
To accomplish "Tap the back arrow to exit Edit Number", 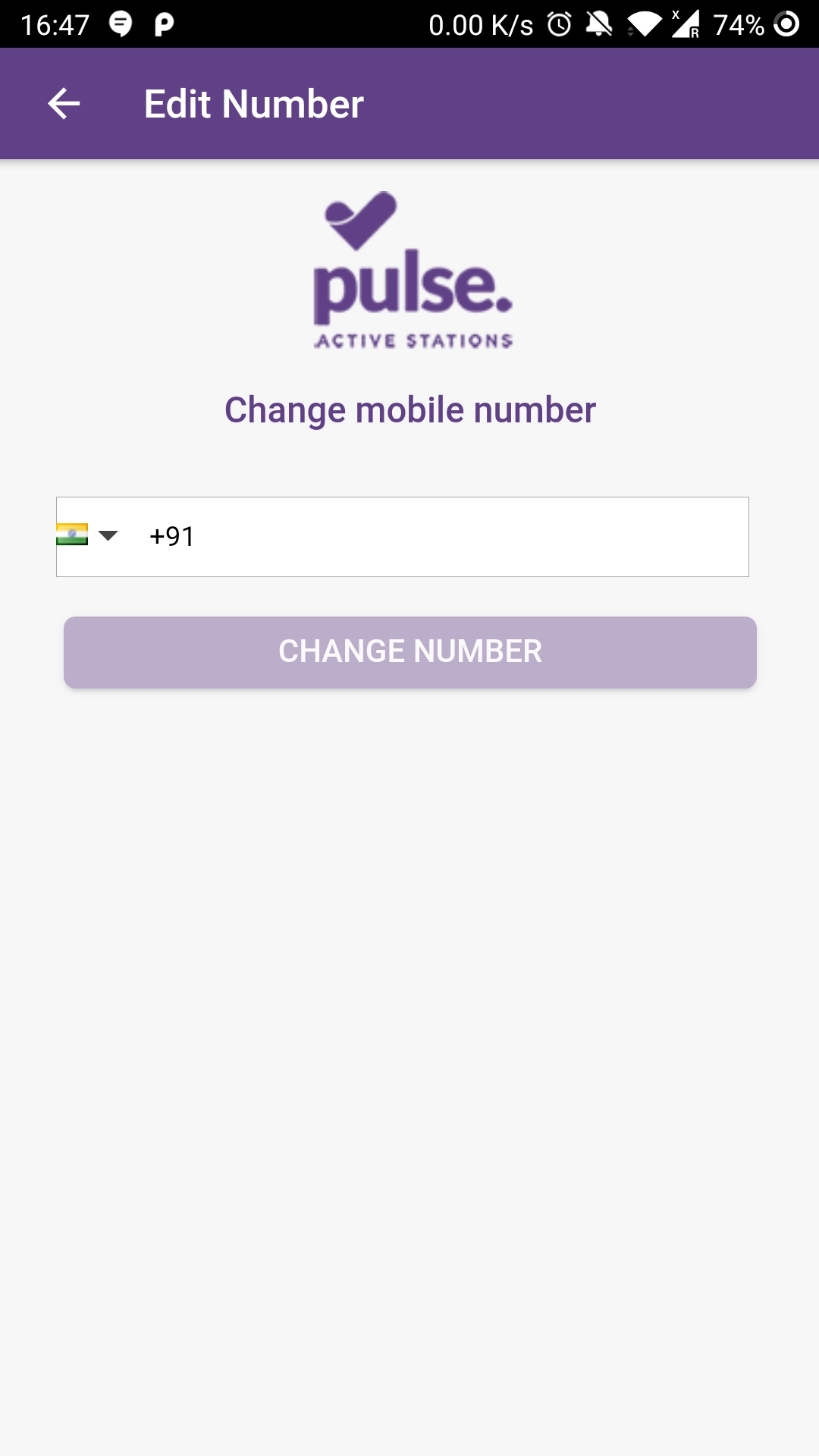I will 63,104.
